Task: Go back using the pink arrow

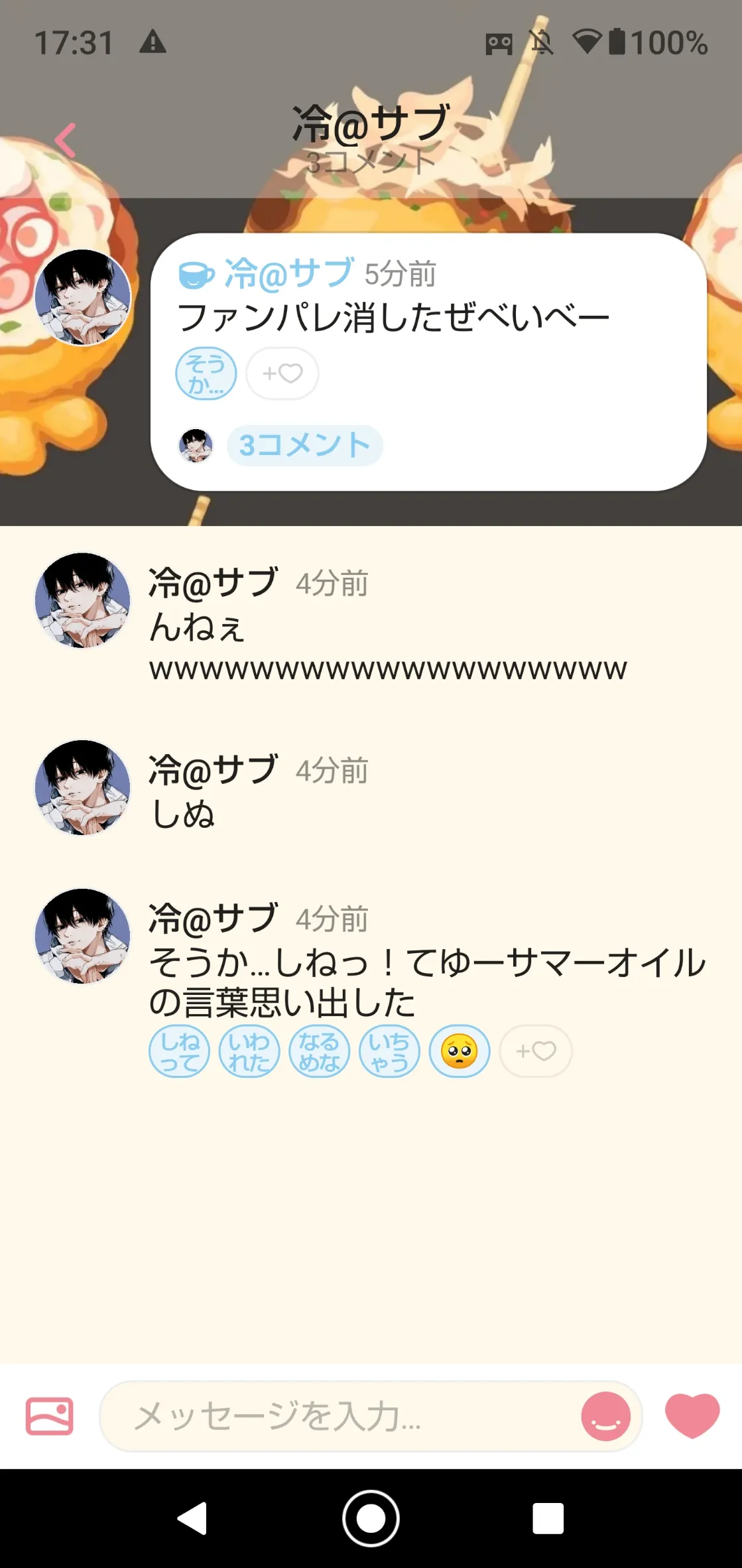Action: click(66, 140)
